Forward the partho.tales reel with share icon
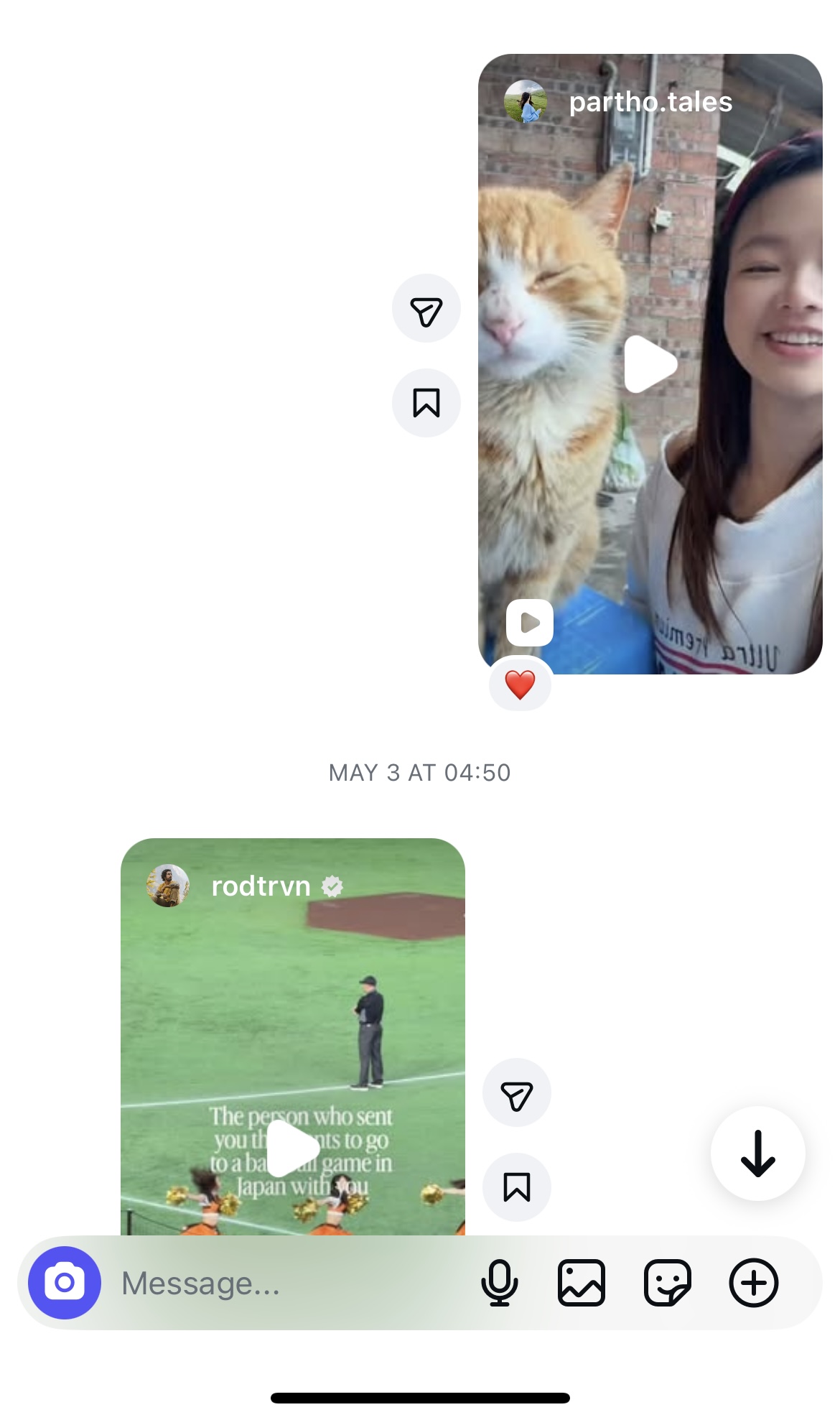This screenshot has width=840, height=1420. pyautogui.click(x=426, y=309)
